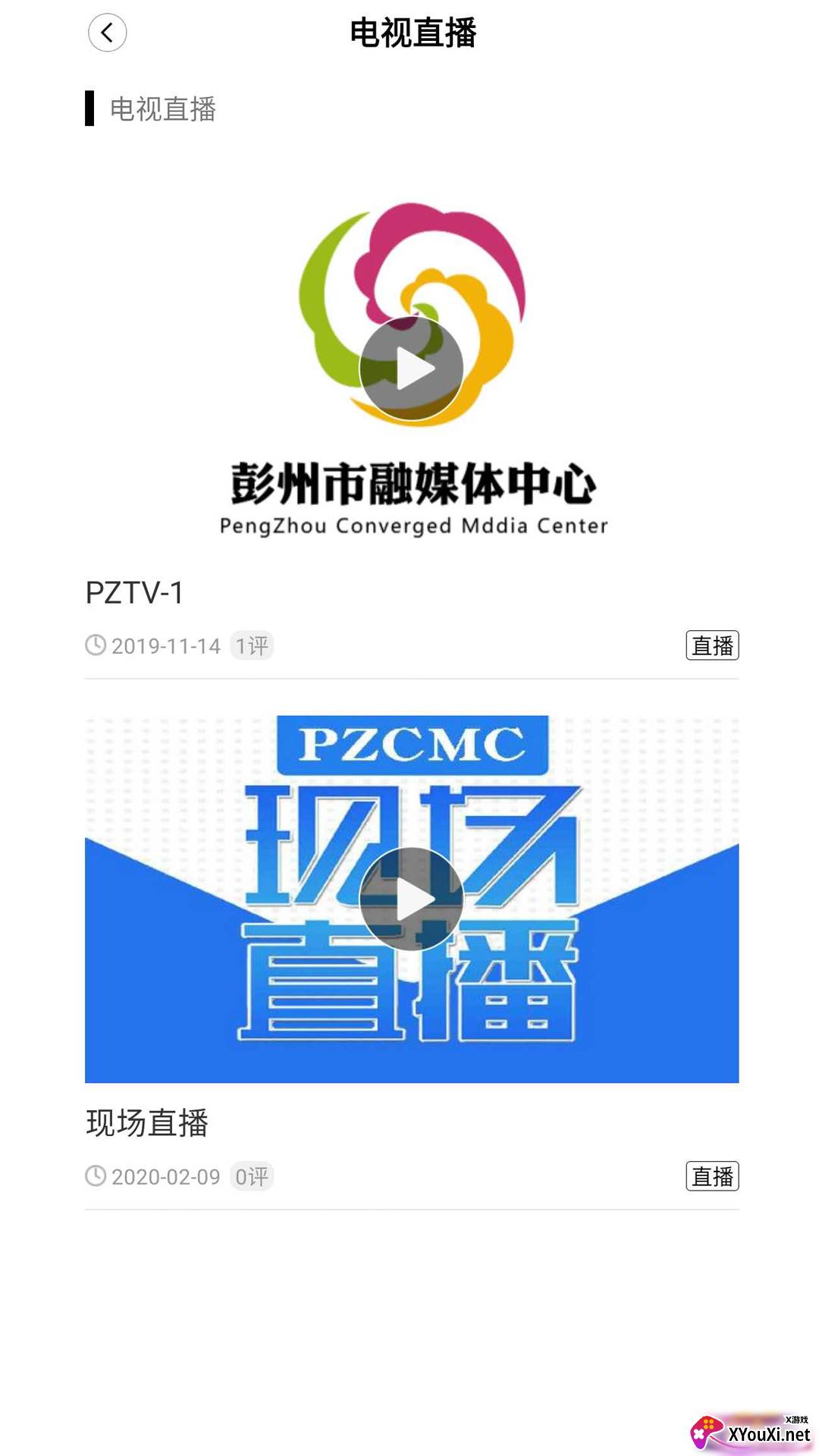Tap the 直播 tag under PZTV-1
Image resolution: width=819 pixels, height=1456 pixels.
(712, 645)
